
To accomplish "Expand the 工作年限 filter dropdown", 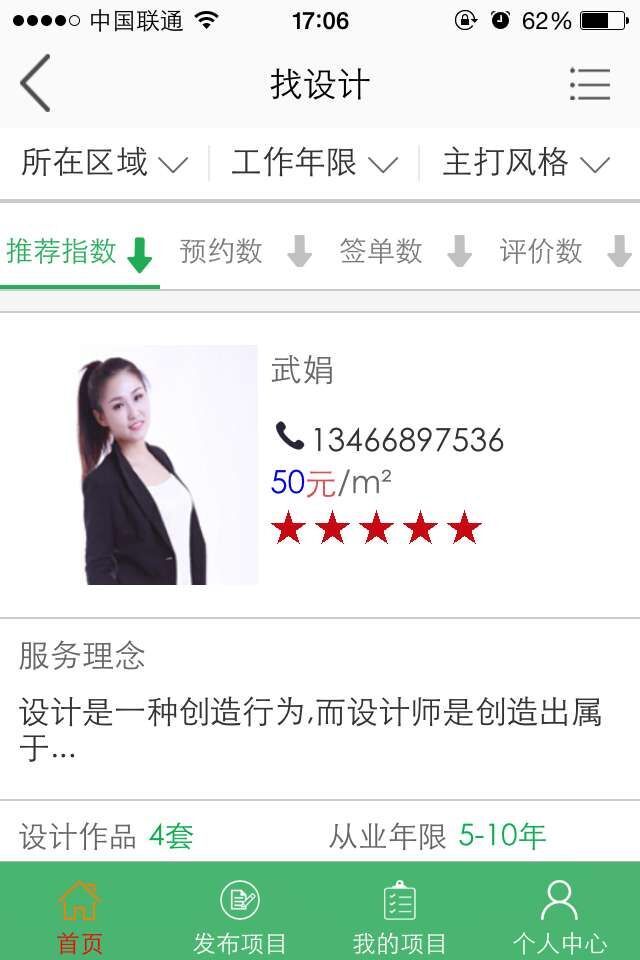I will [314, 163].
